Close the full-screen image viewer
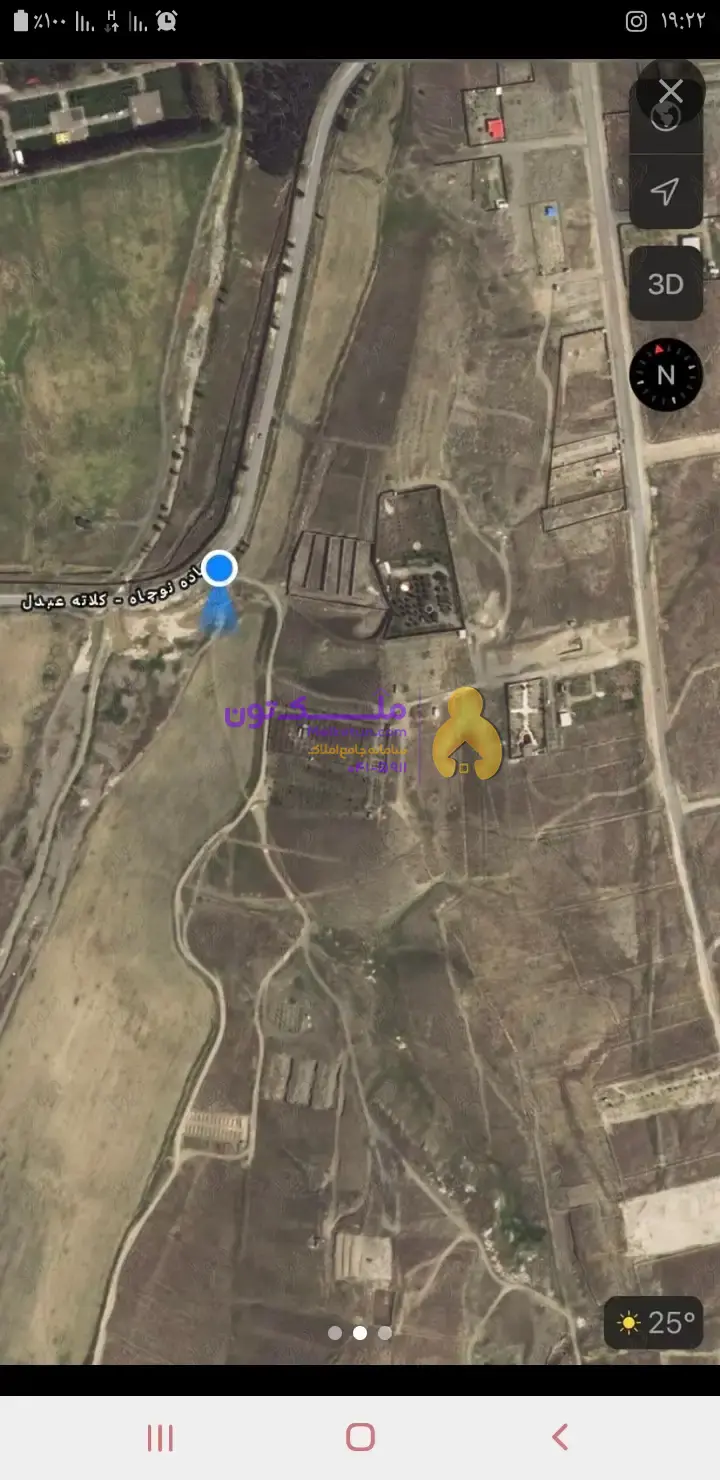 click(x=670, y=92)
